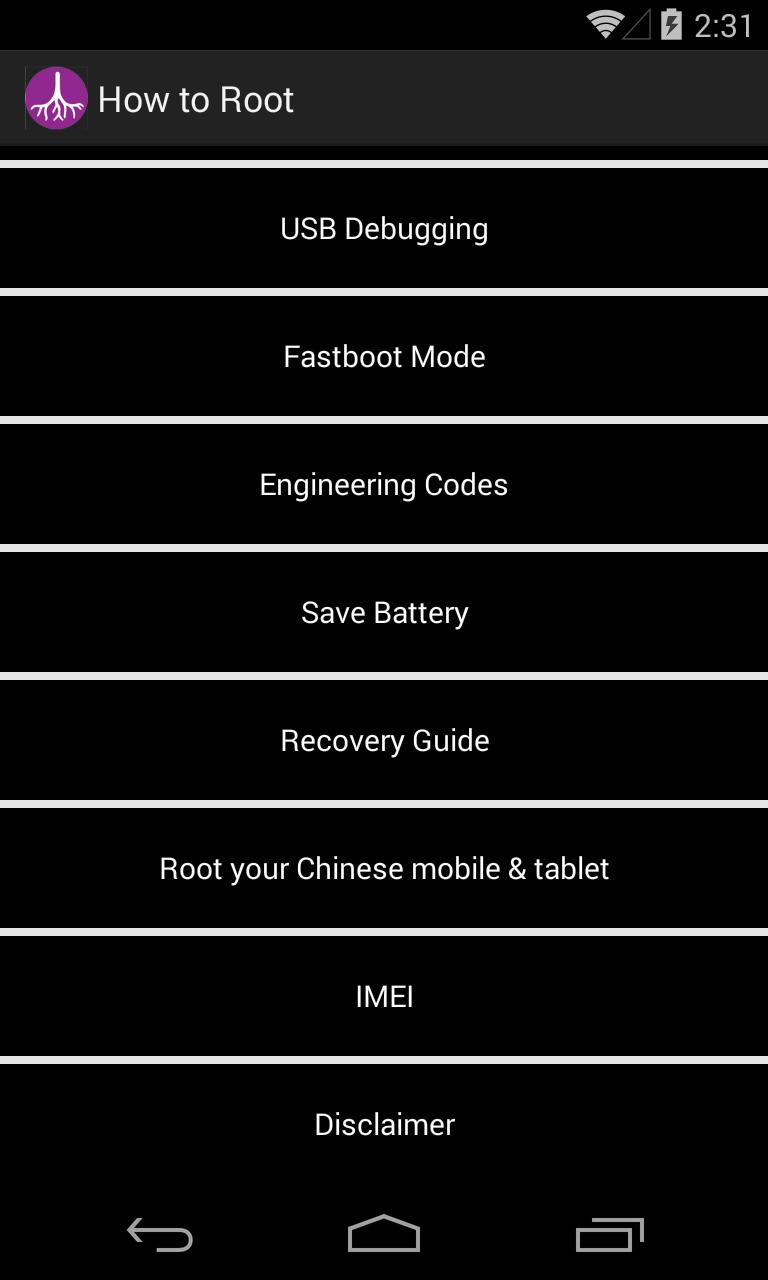View Engineering Codes
Screen dimensions: 768x1280
point(384,485)
